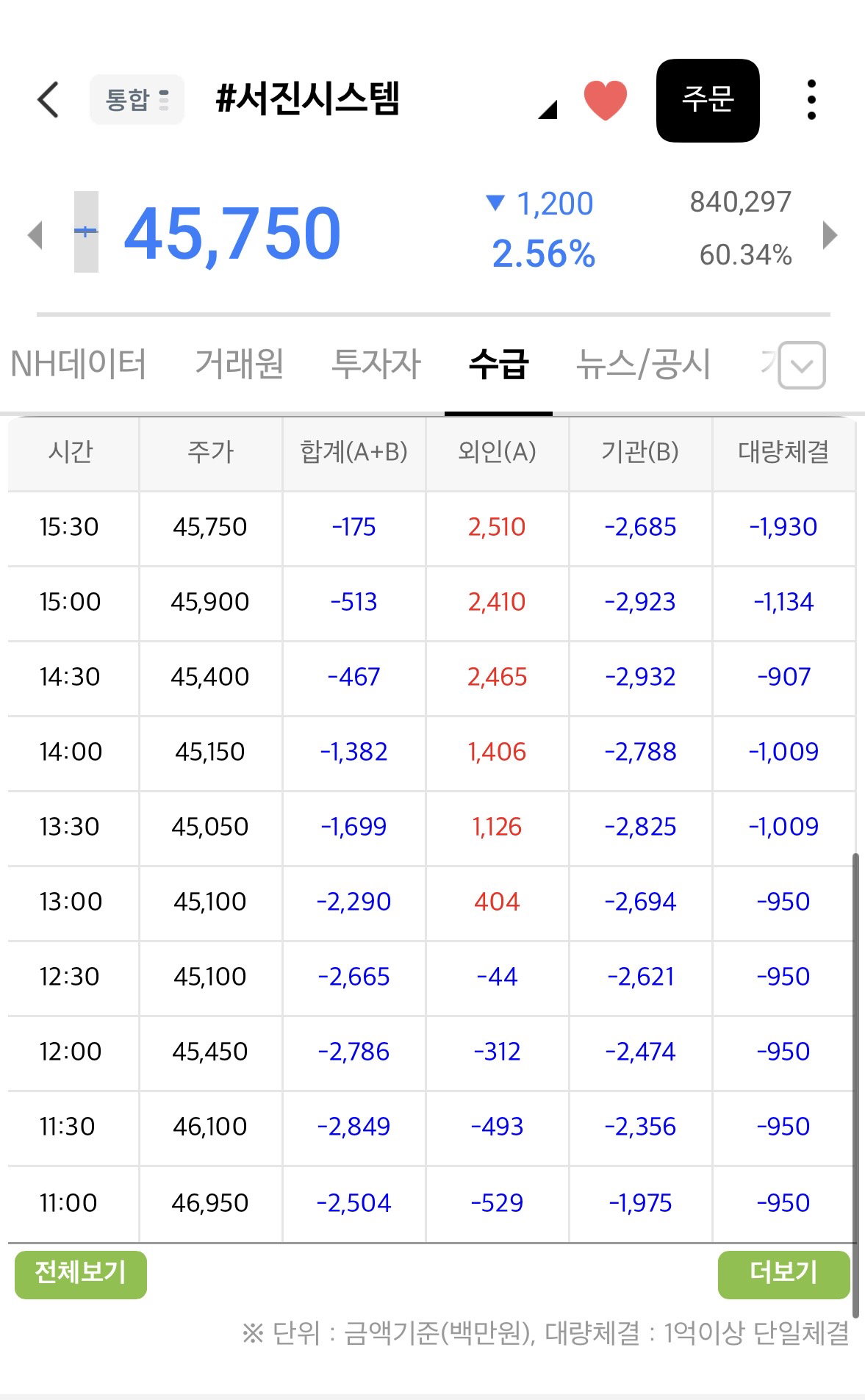Tap the 전체보기 button
This screenshot has width=865, height=1400.
click(81, 1274)
